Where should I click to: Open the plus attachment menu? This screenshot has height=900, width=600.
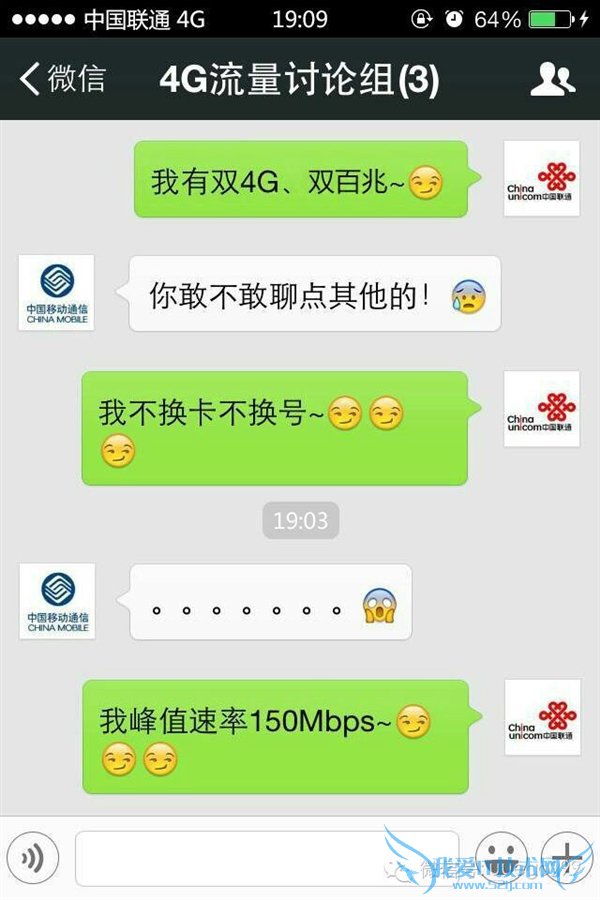click(x=566, y=857)
